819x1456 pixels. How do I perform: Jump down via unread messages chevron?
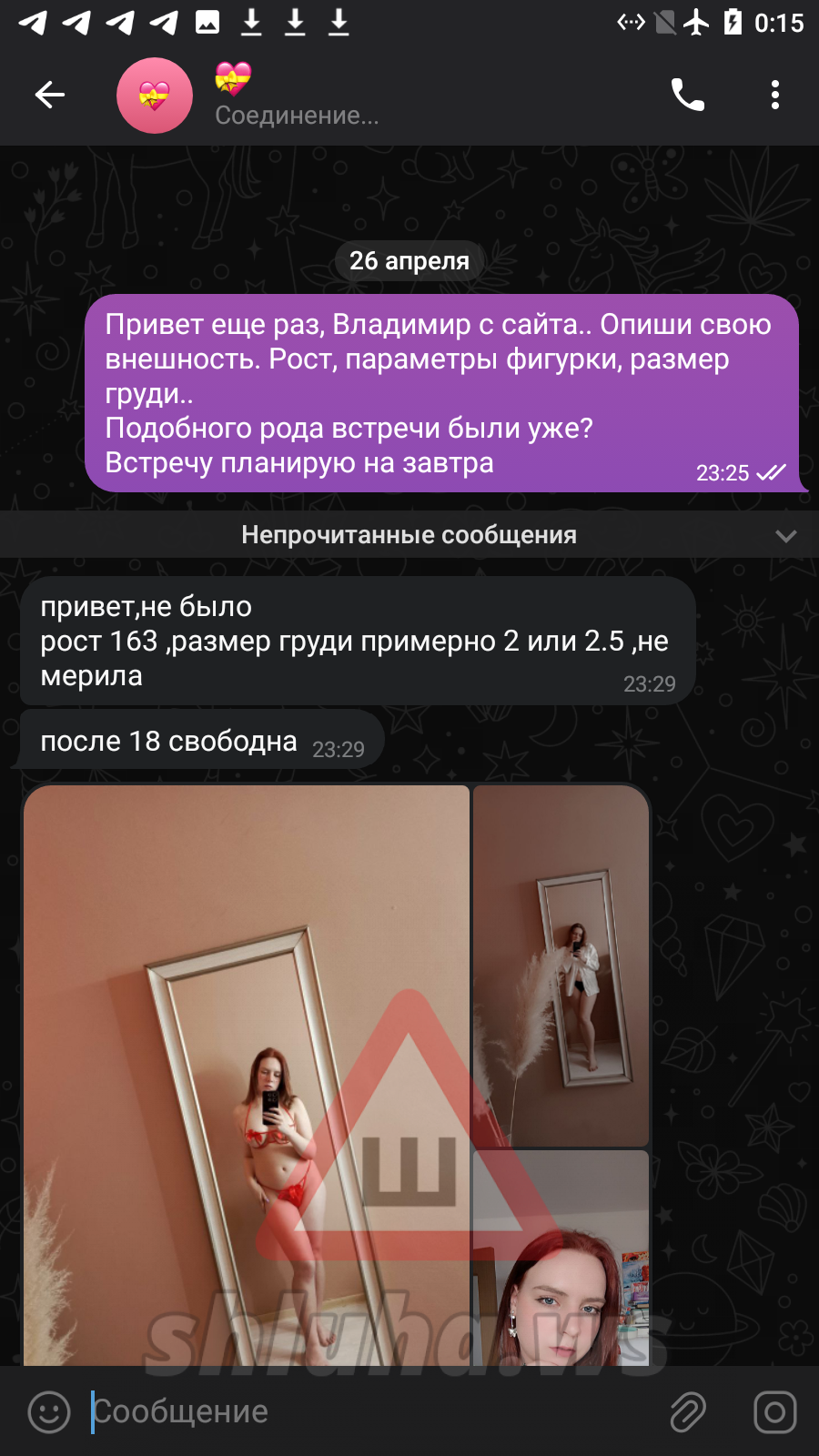click(x=785, y=535)
